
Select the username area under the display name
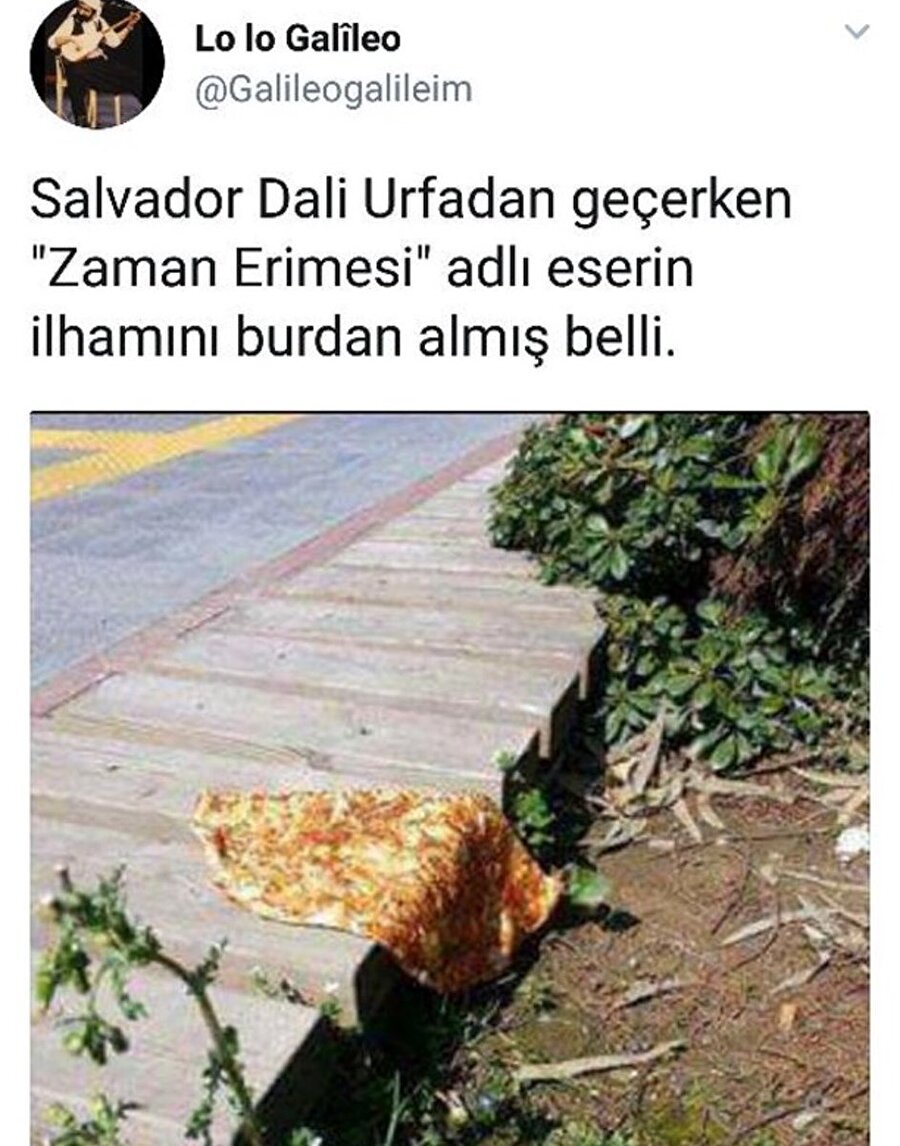point(330,88)
